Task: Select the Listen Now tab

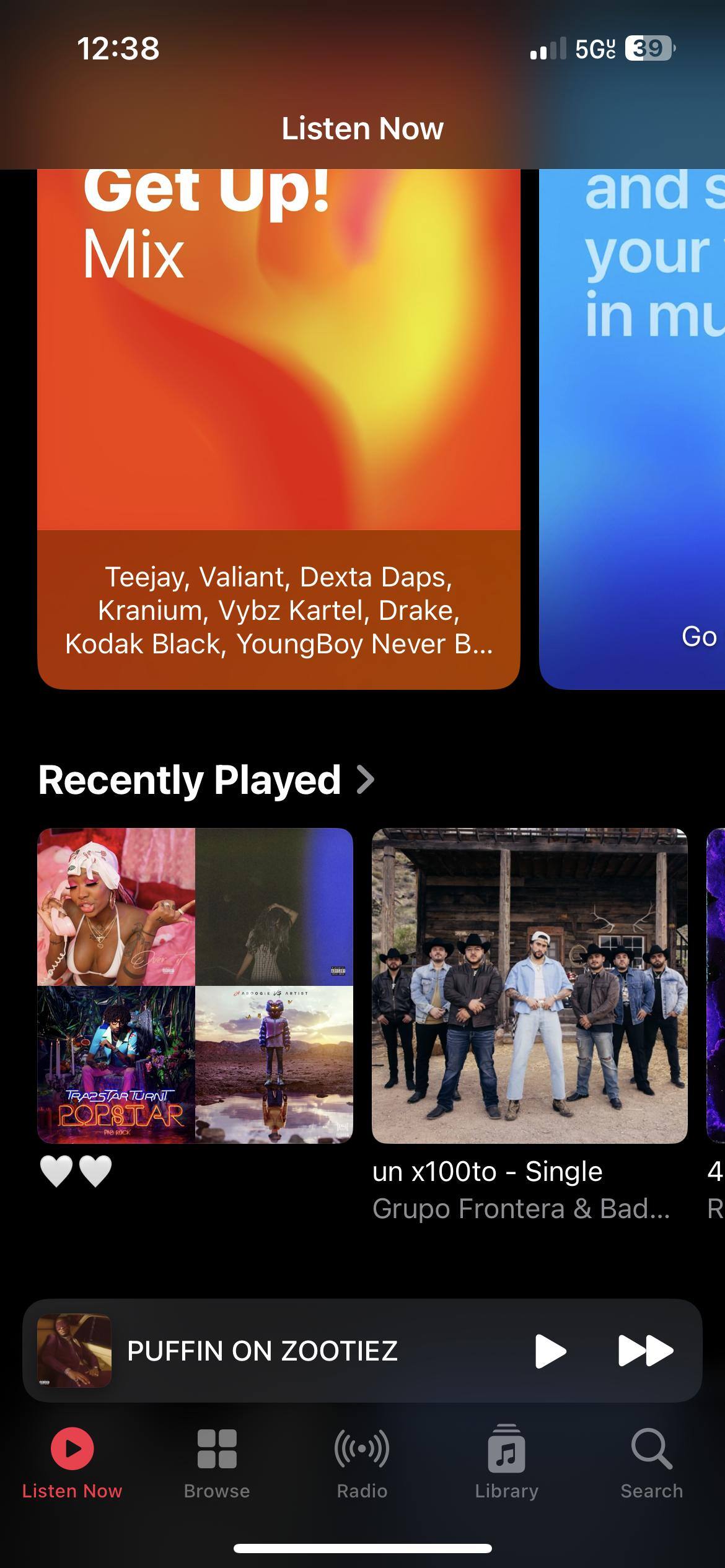Action: pos(72,1461)
